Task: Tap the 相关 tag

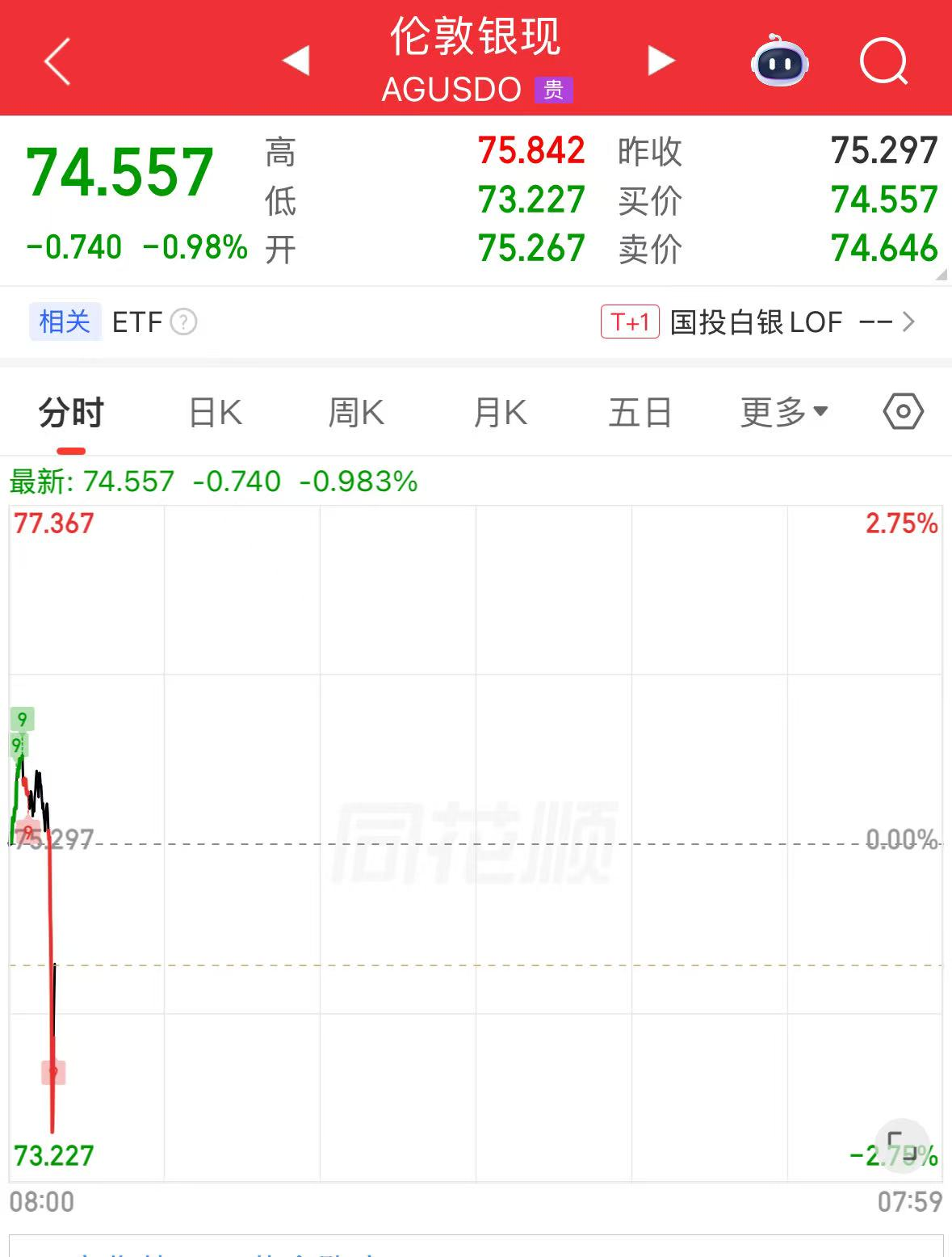Action: click(x=65, y=322)
